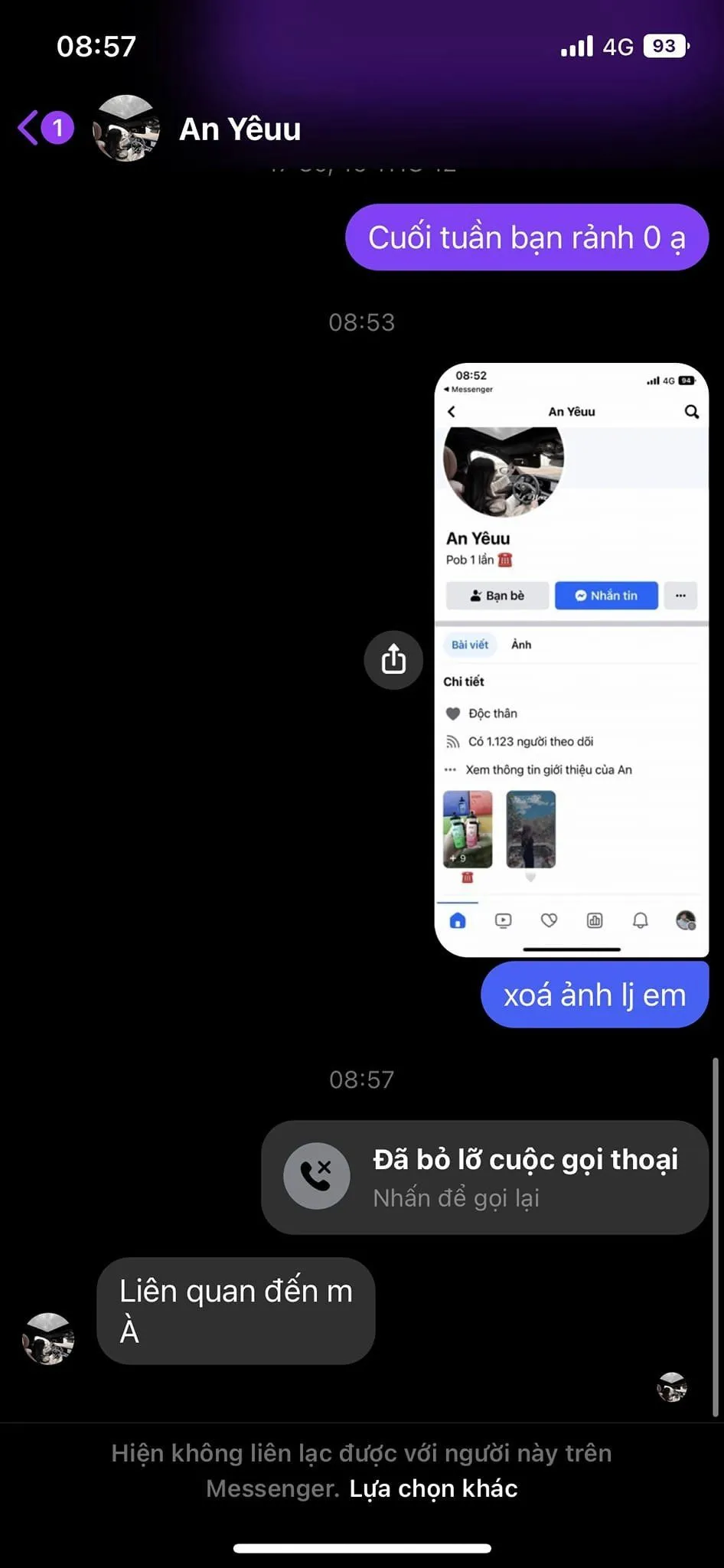Open An Yêuu's avatar beside received message
The height and width of the screenshot is (1568, 724).
[x=48, y=1339]
